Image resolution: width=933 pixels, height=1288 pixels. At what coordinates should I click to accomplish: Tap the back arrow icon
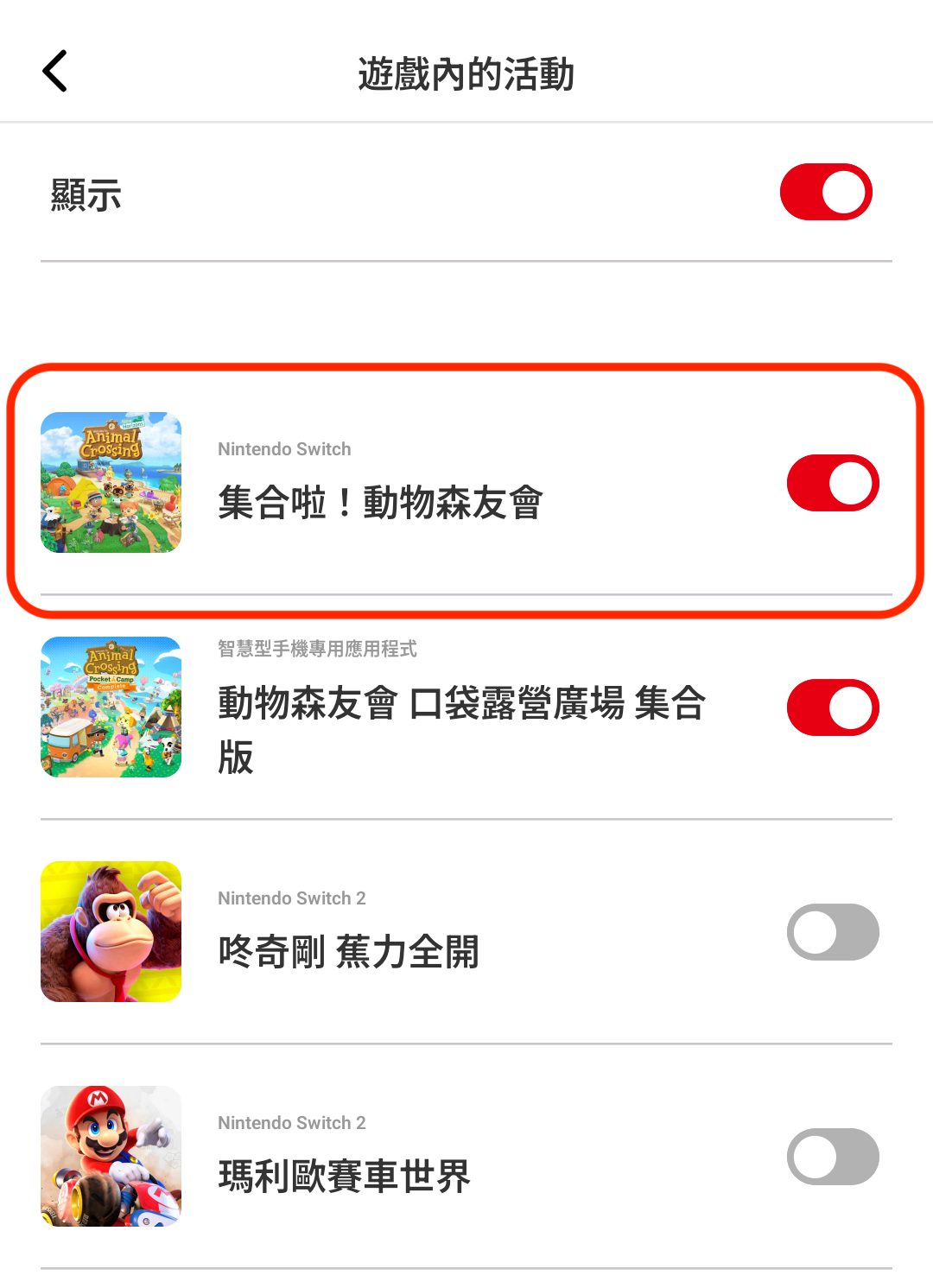[54, 71]
